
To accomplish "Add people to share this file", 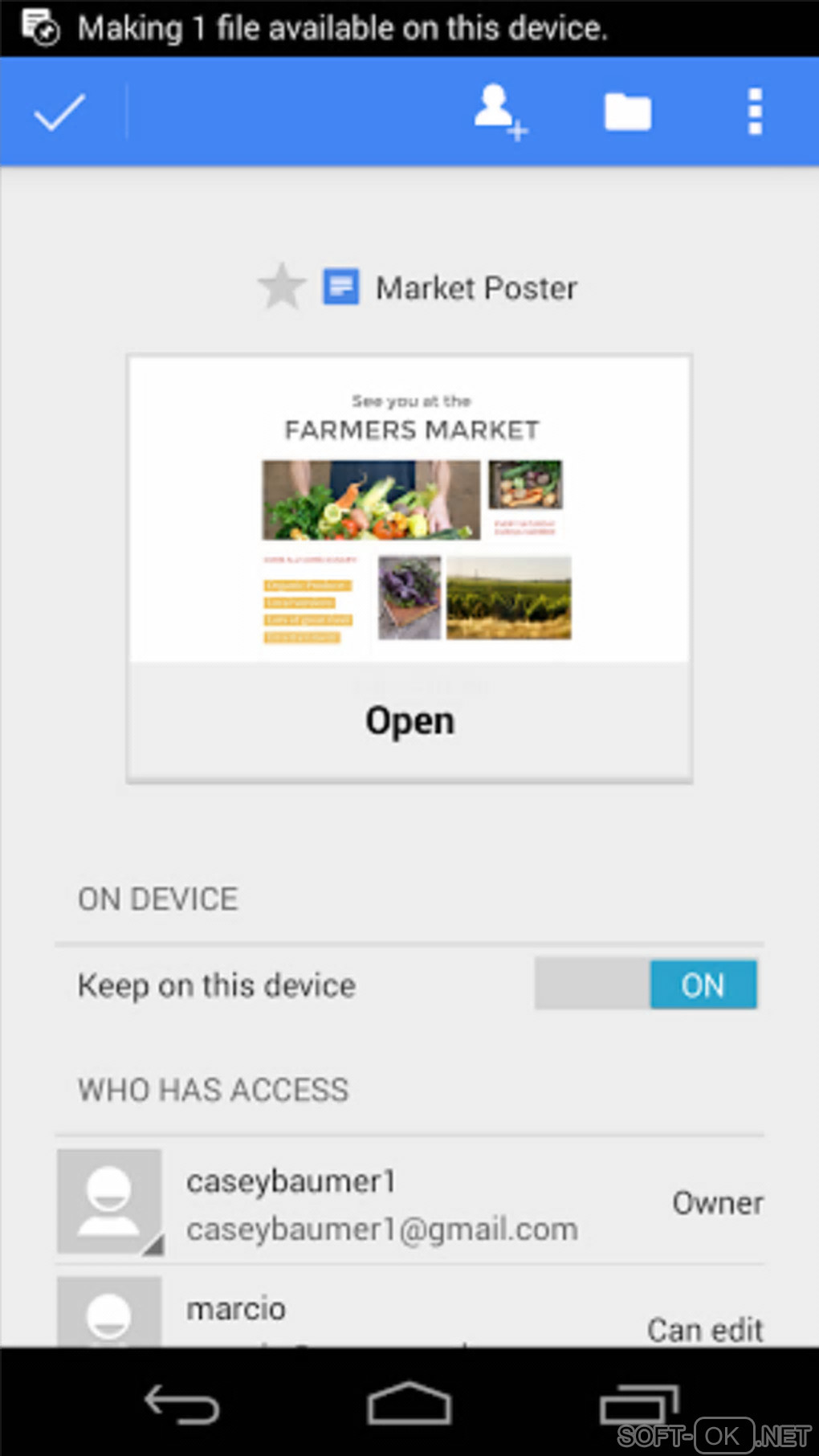I will click(x=499, y=112).
